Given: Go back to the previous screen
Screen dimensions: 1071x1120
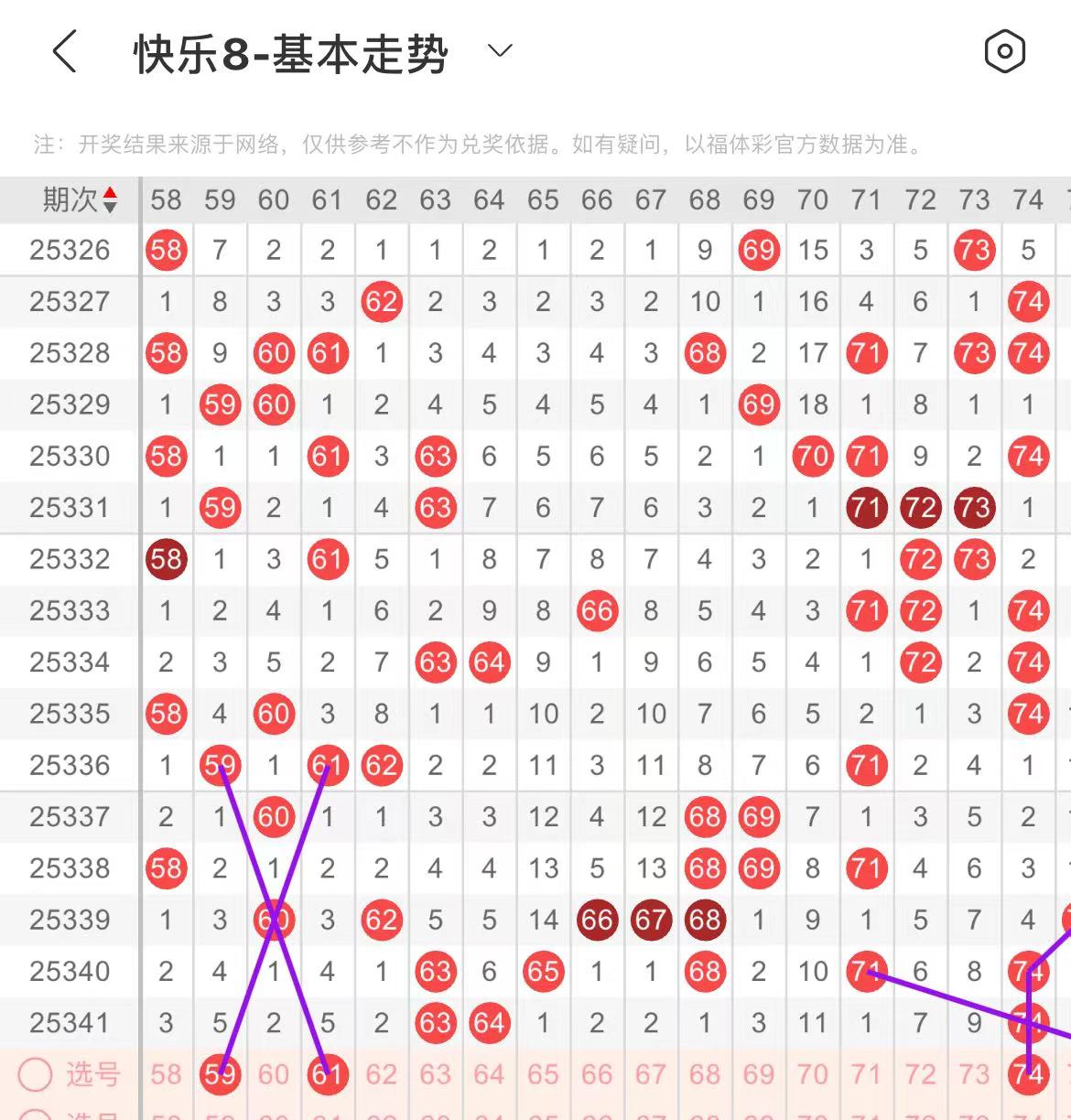Looking at the screenshot, I should click(x=64, y=51).
